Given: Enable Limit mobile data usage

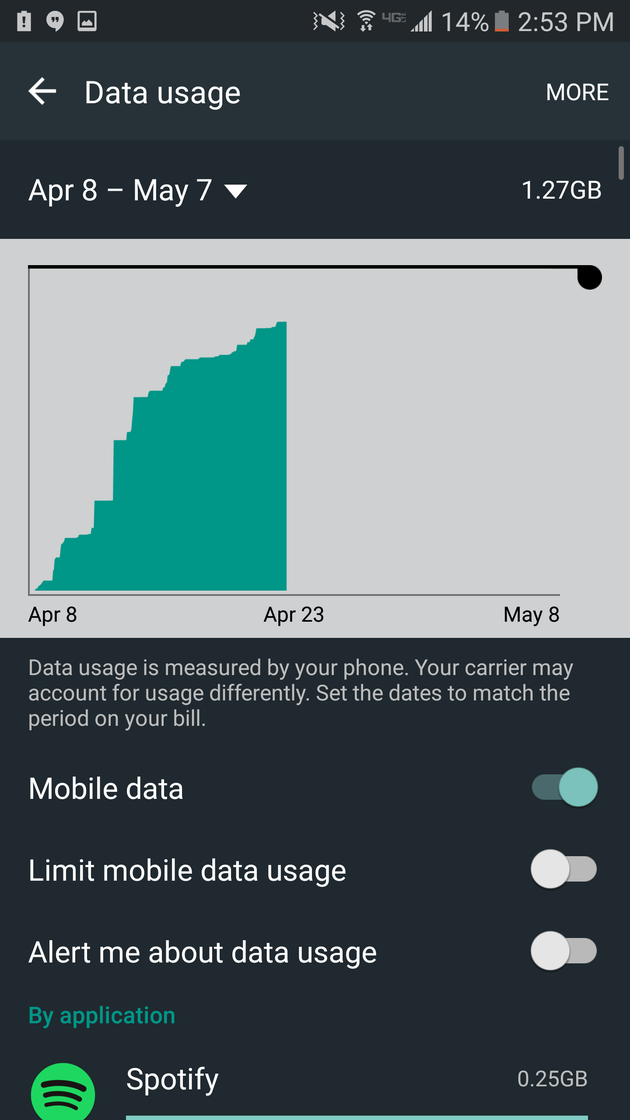Looking at the screenshot, I should tap(564, 869).
